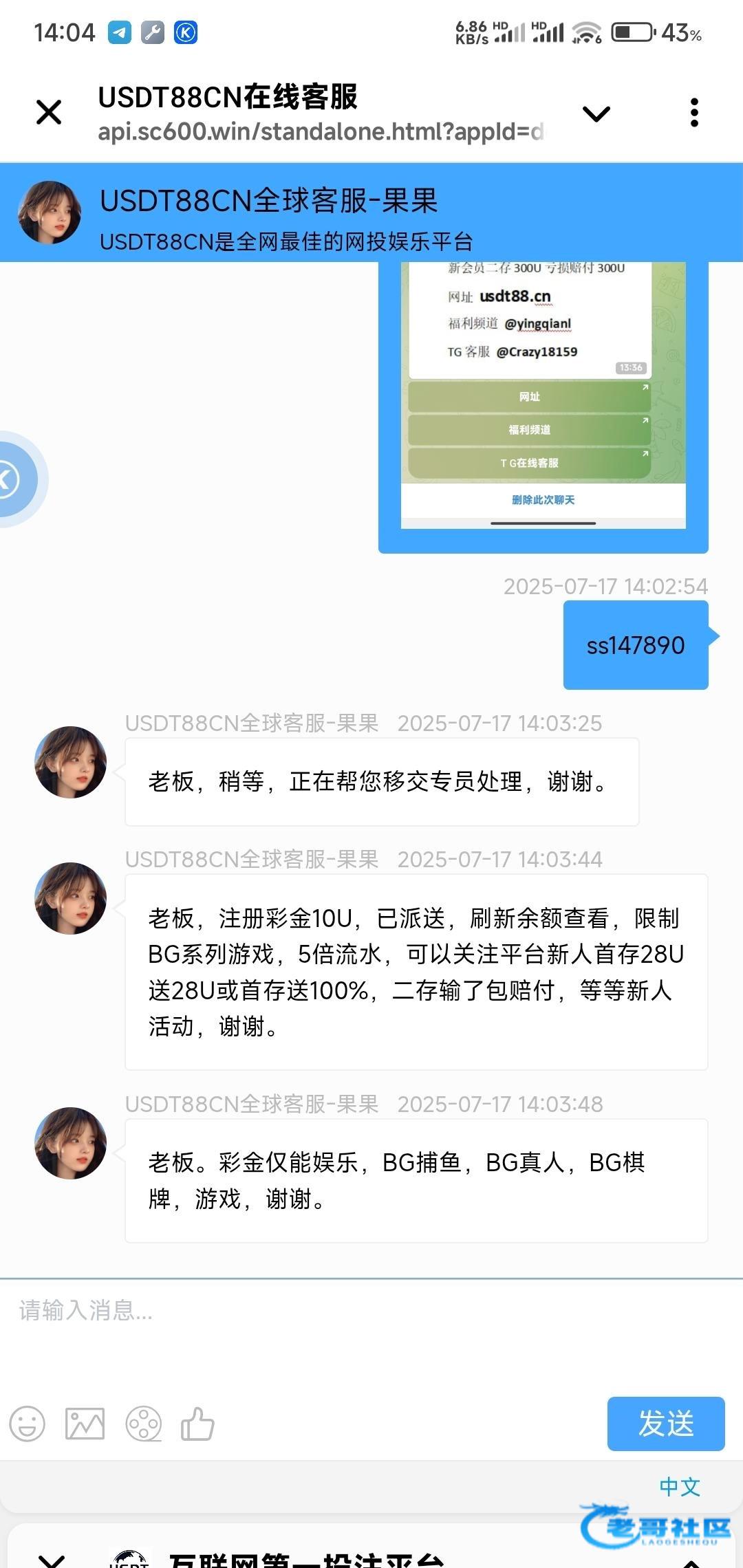Viewport: 743px width, 1568px height.
Task: Tap the floating back bubble on left edge
Action: point(14,479)
